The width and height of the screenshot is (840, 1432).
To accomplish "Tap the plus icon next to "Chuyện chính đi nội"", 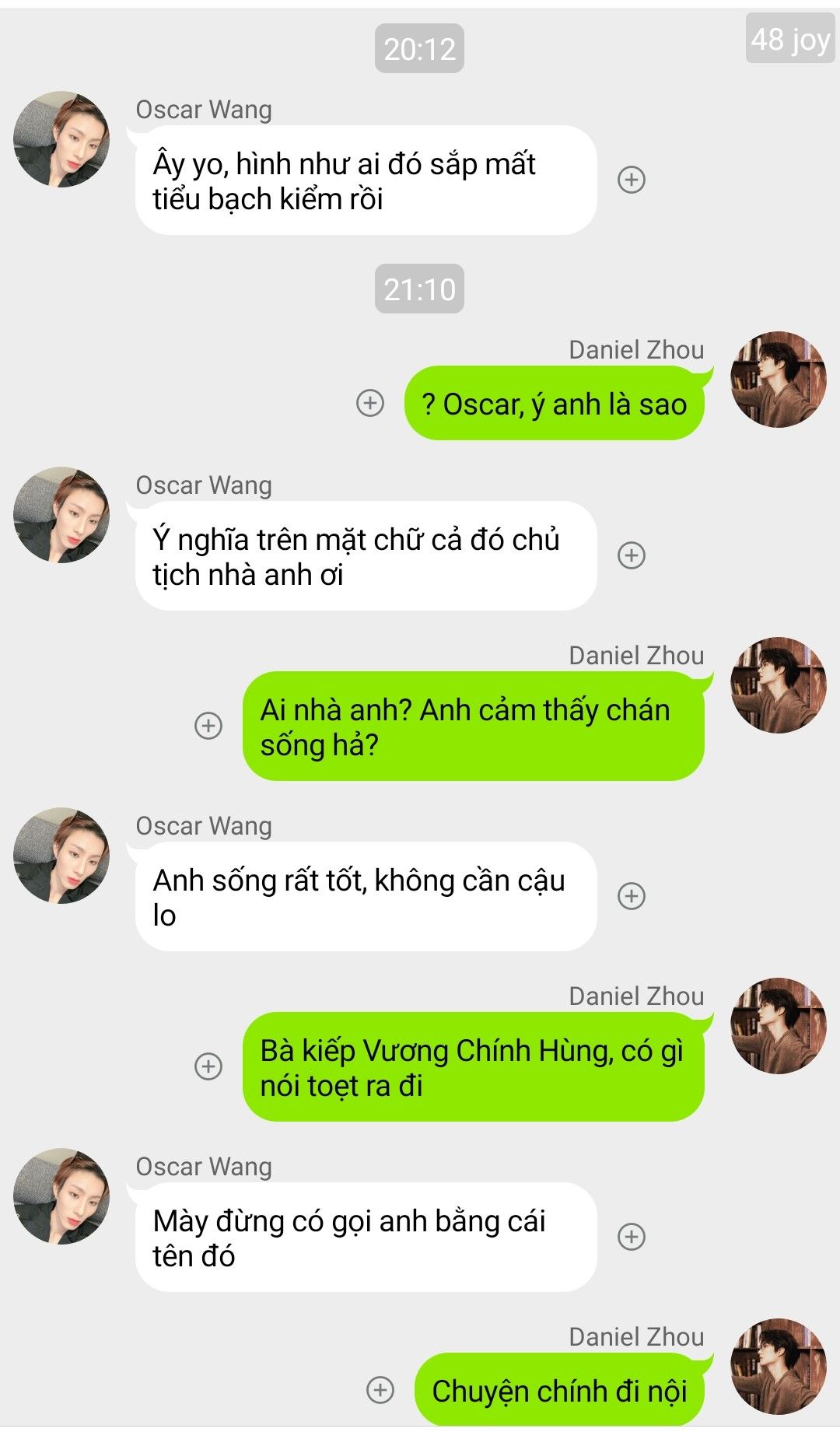I will 380,1390.
